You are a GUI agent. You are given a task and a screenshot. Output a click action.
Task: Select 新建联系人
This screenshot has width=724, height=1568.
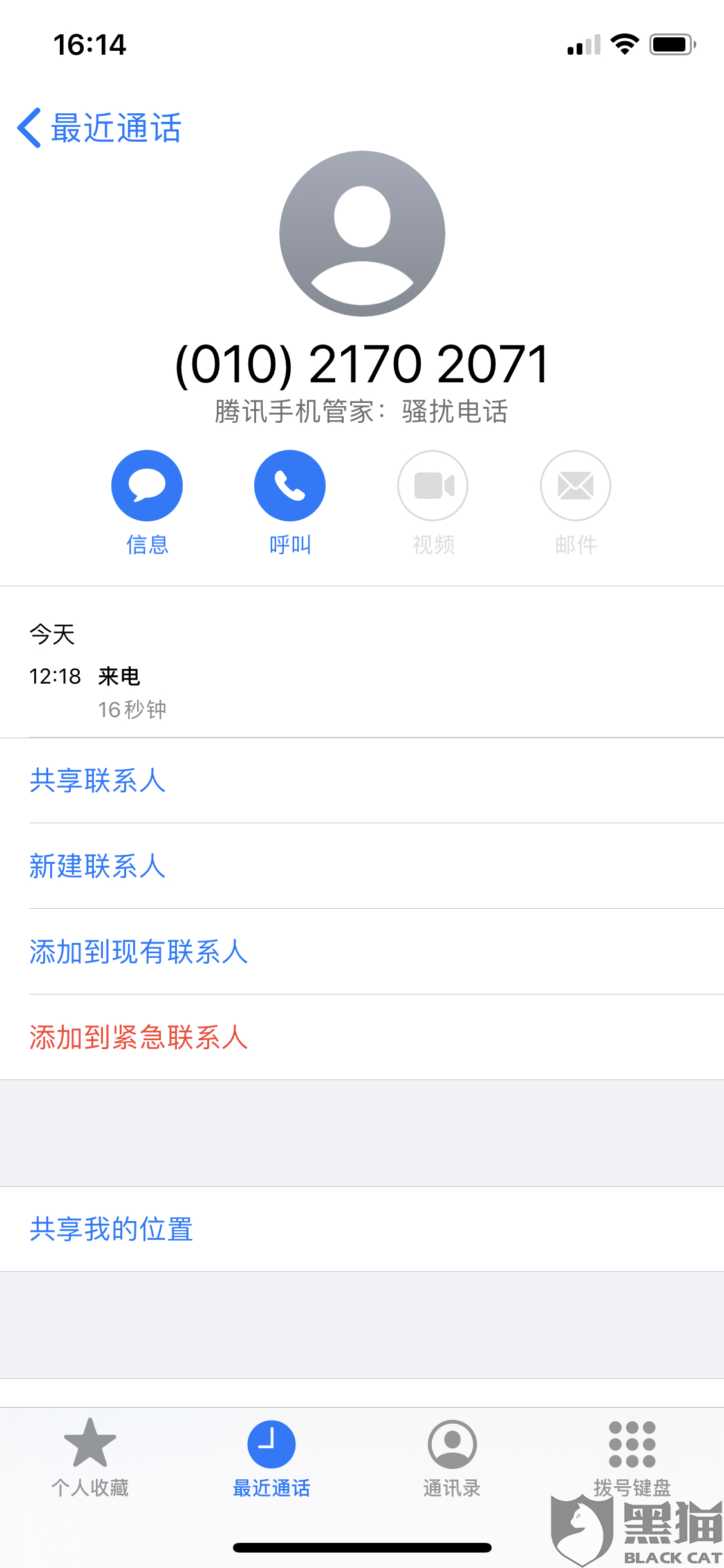[x=362, y=866]
